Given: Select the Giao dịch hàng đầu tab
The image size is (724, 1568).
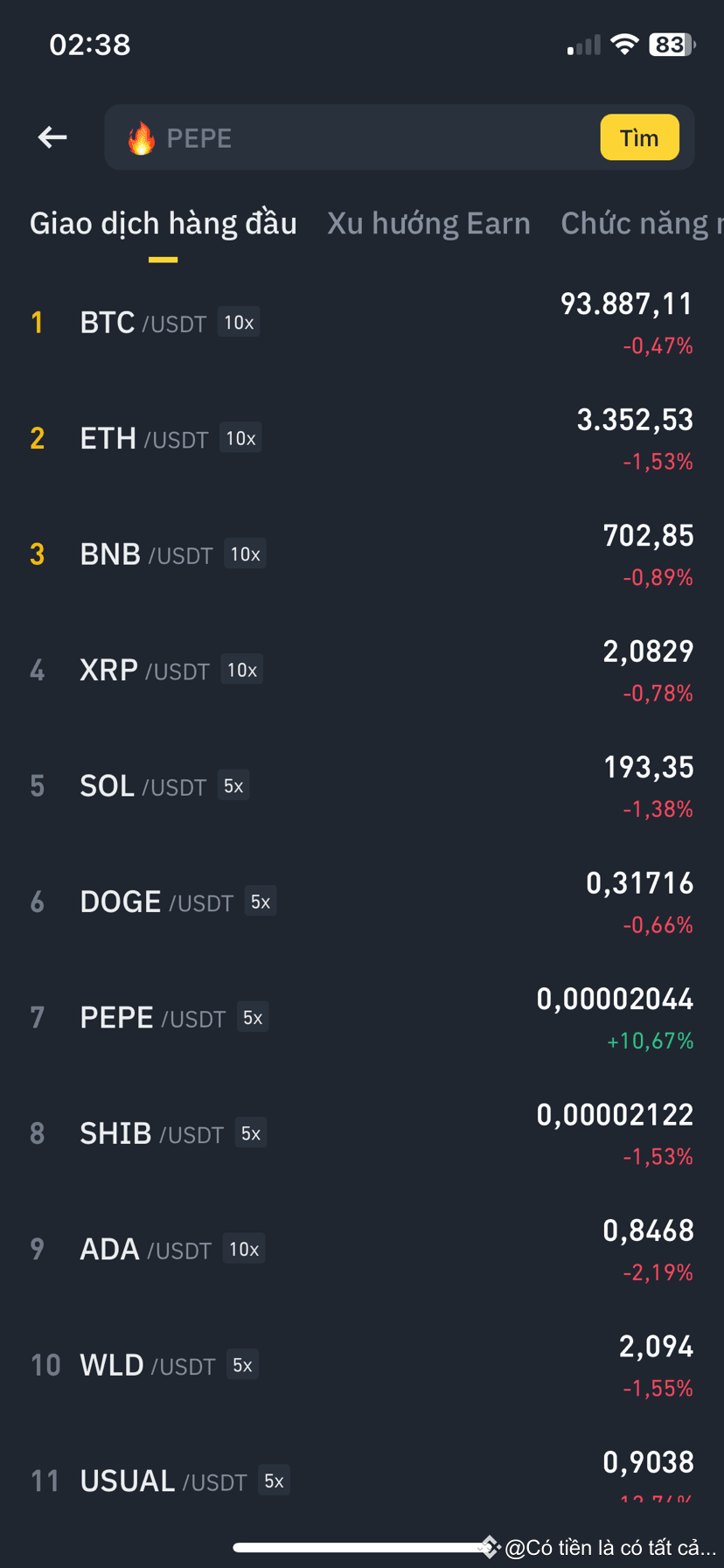Looking at the screenshot, I should [x=163, y=223].
